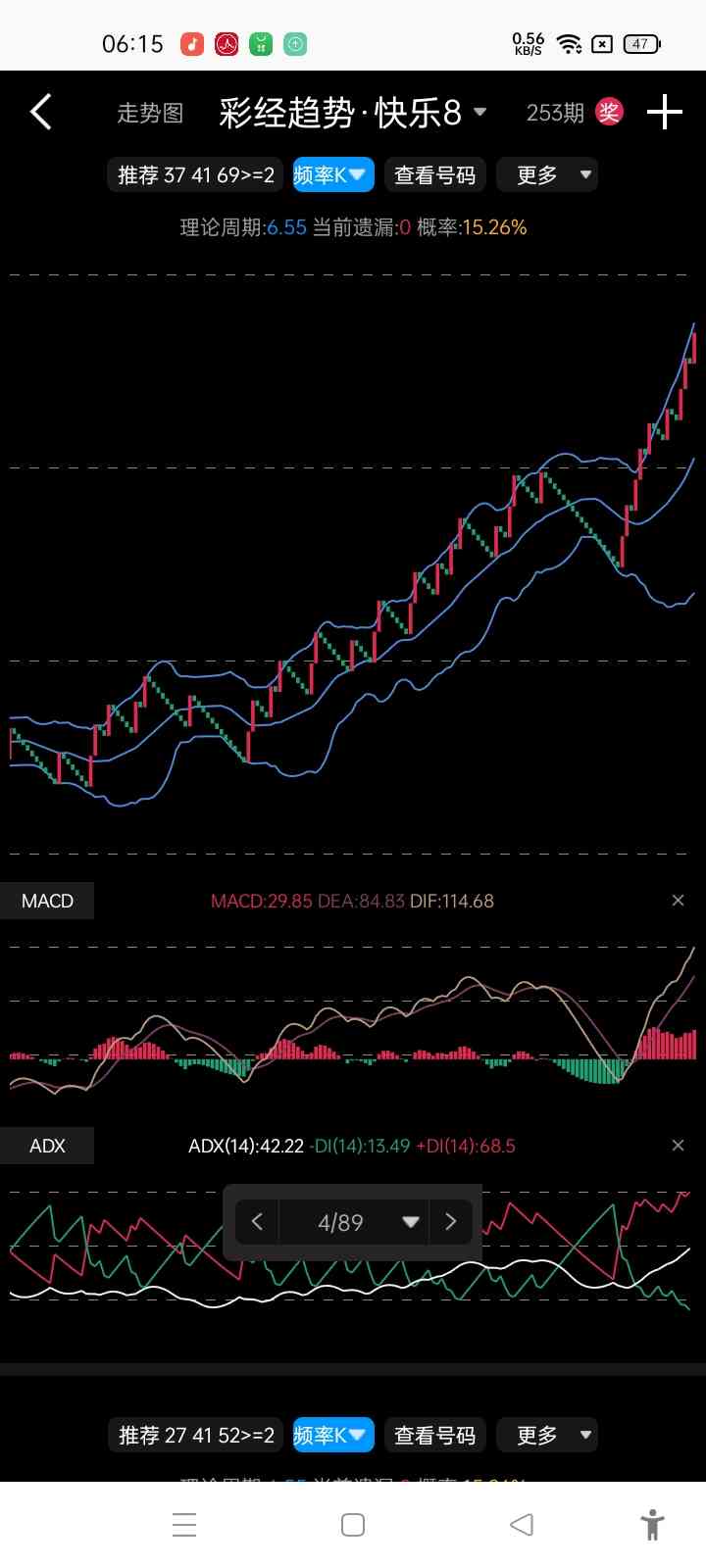Tap the 推荐 27 41 52>=2 chip

(196, 1436)
